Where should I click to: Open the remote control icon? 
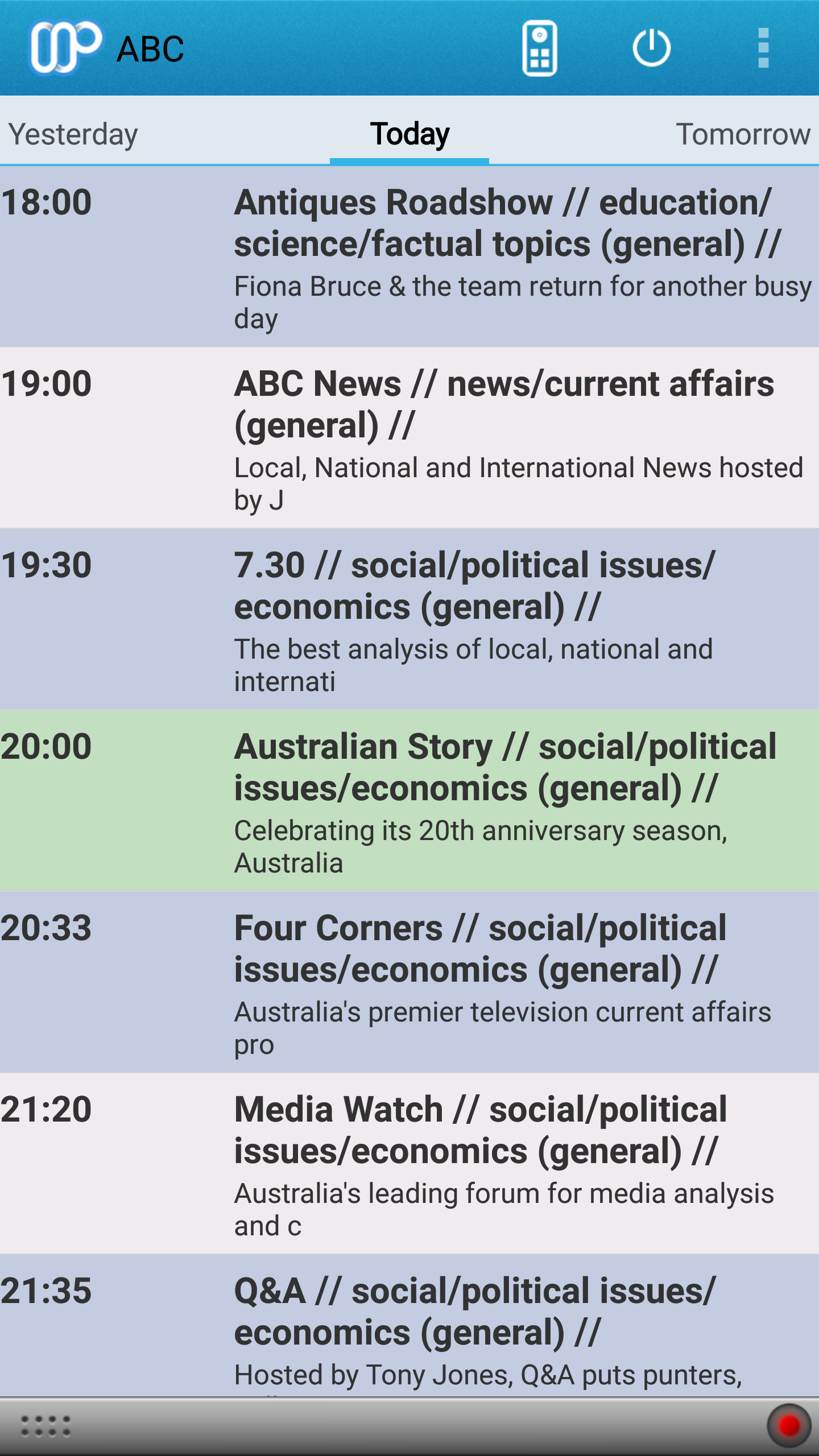tap(539, 48)
